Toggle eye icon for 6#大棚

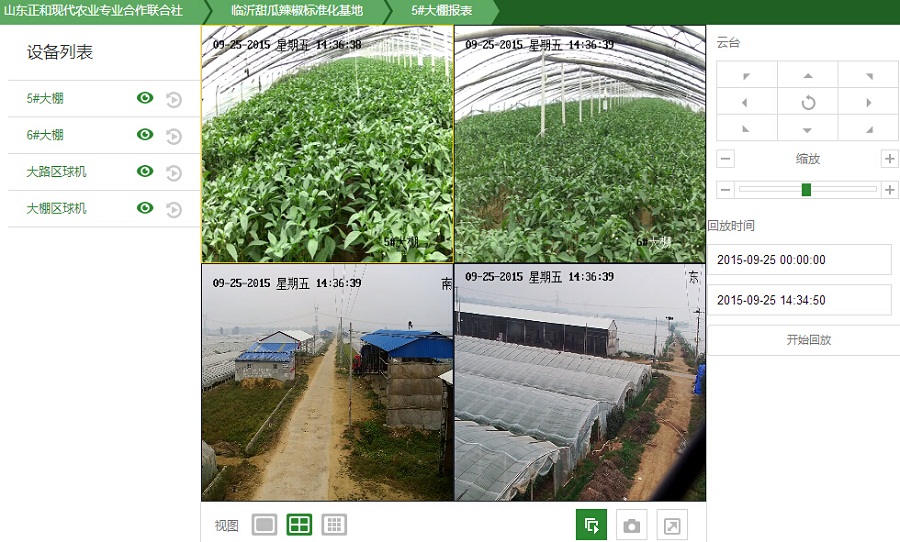coord(145,135)
